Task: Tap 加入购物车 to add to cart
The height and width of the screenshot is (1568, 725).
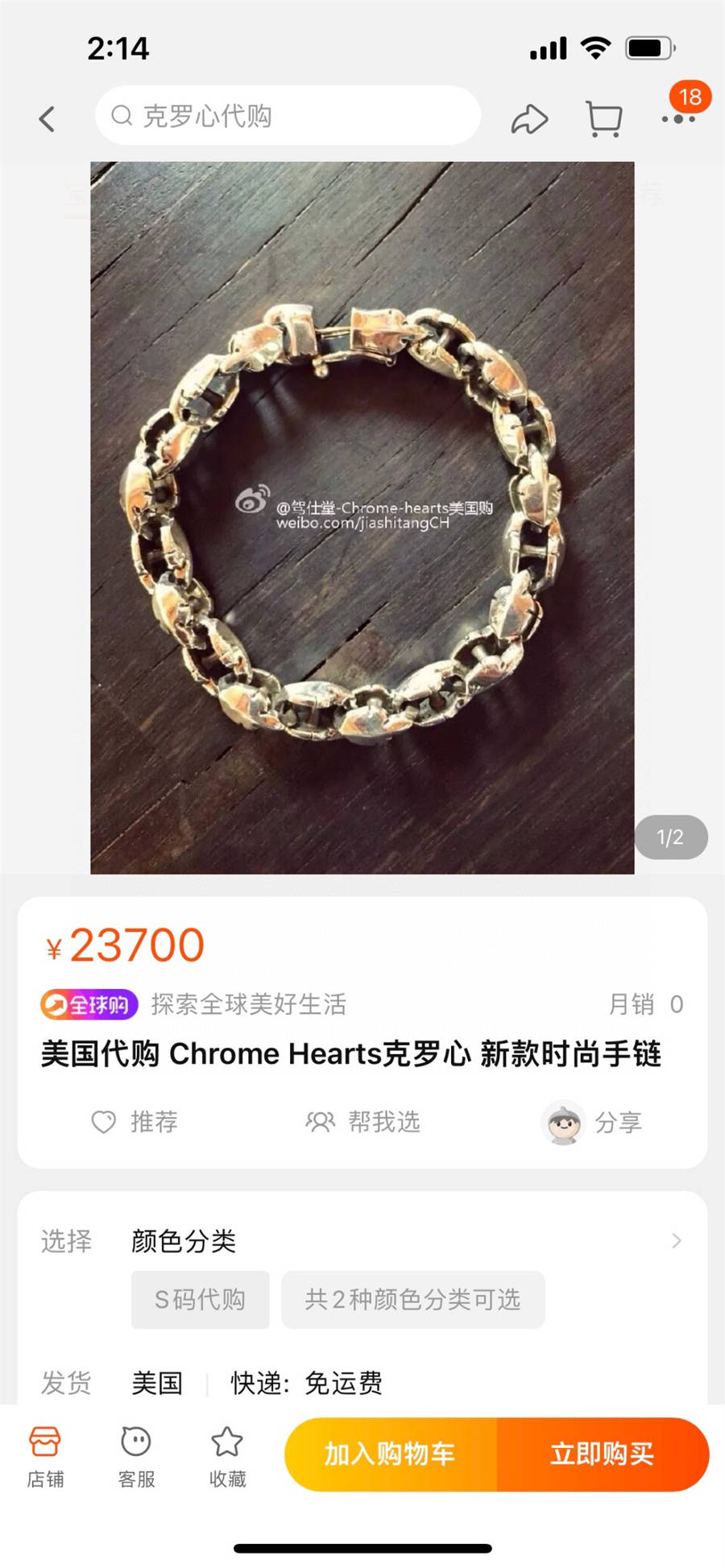Action: click(x=391, y=1454)
